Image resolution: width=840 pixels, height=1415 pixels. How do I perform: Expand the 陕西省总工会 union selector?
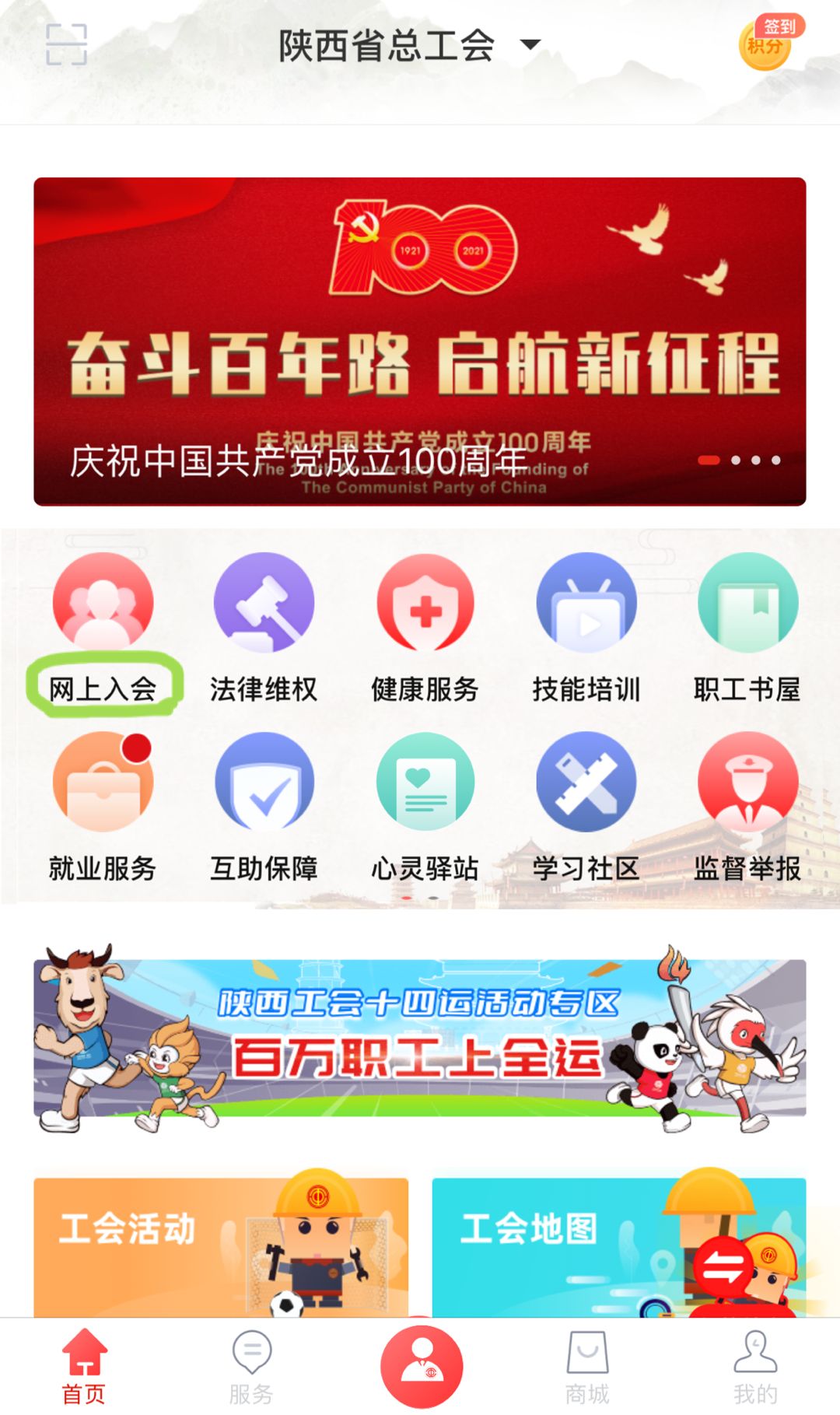pyautogui.click(x=408, y=45)
